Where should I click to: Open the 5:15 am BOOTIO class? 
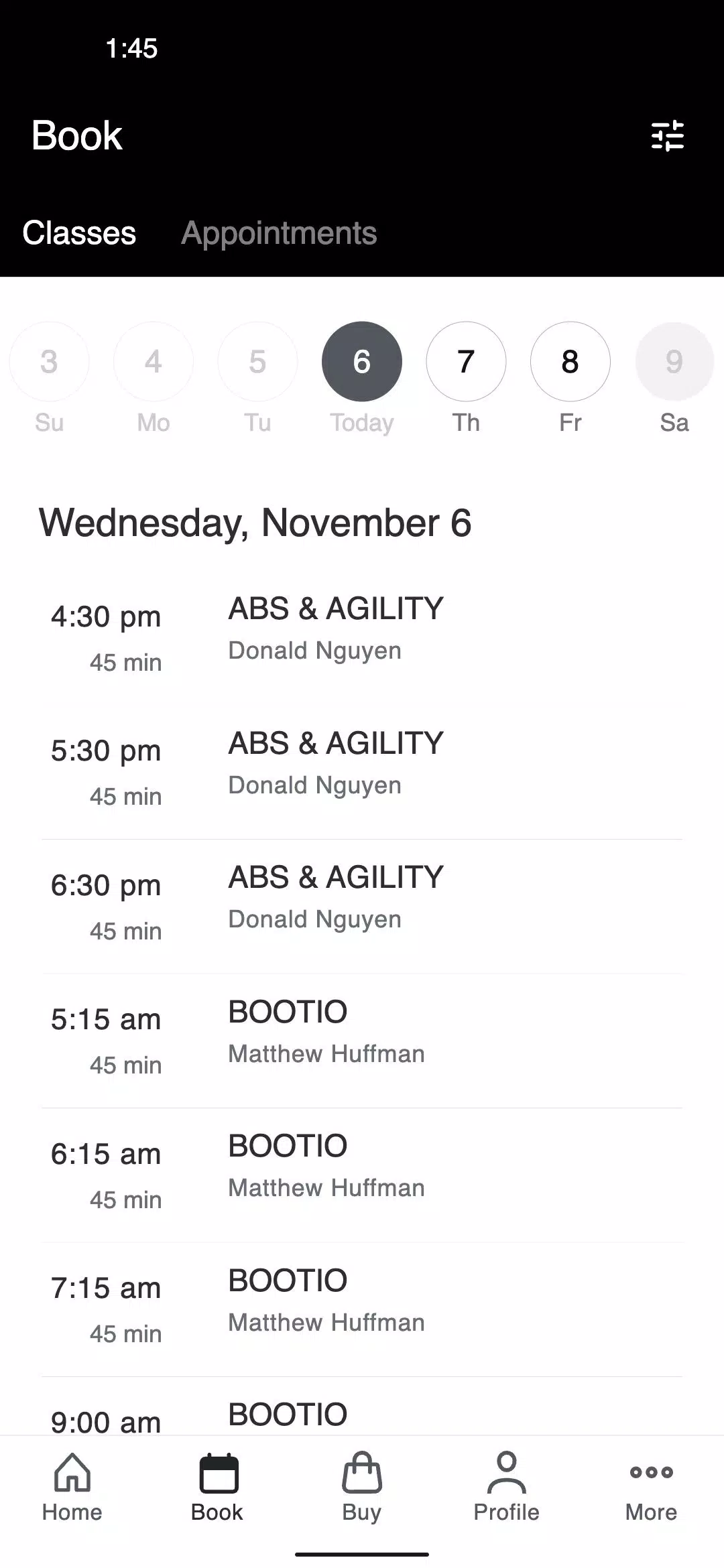362,1041
